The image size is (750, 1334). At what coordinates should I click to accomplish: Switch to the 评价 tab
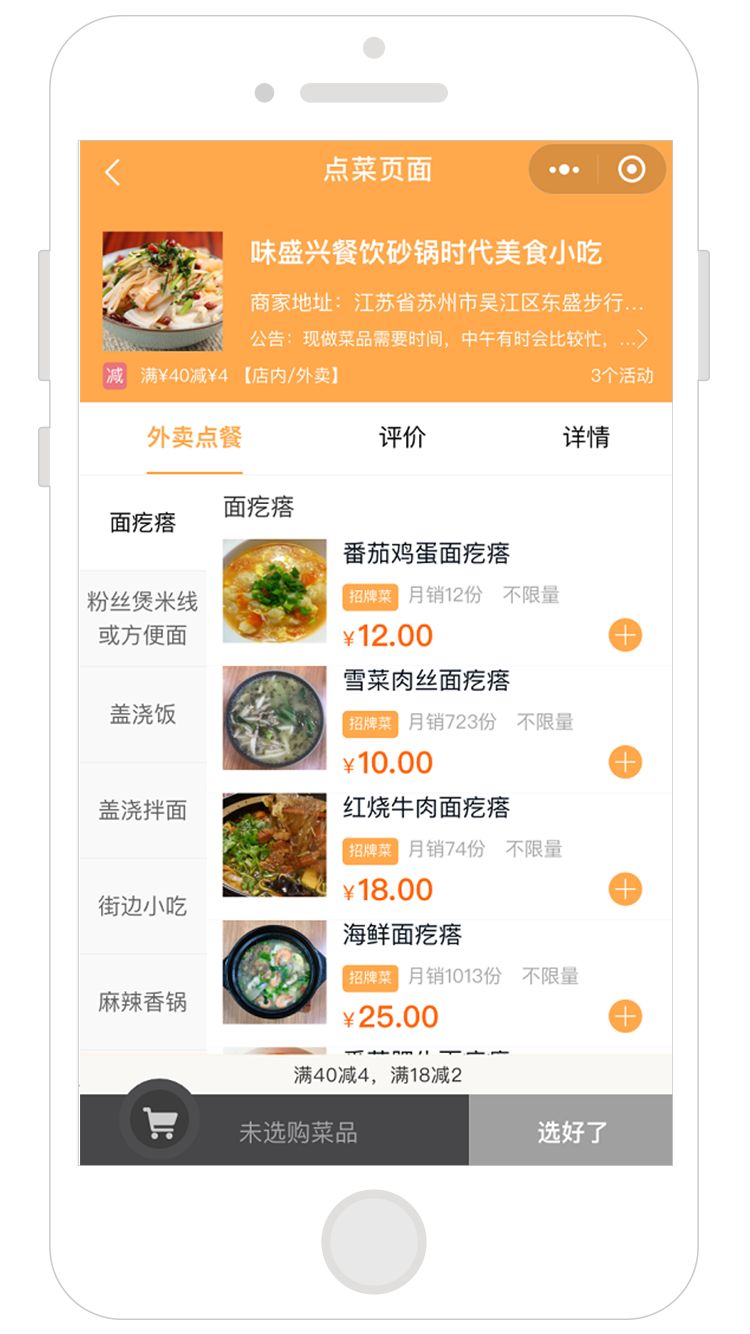coord(402,437)
